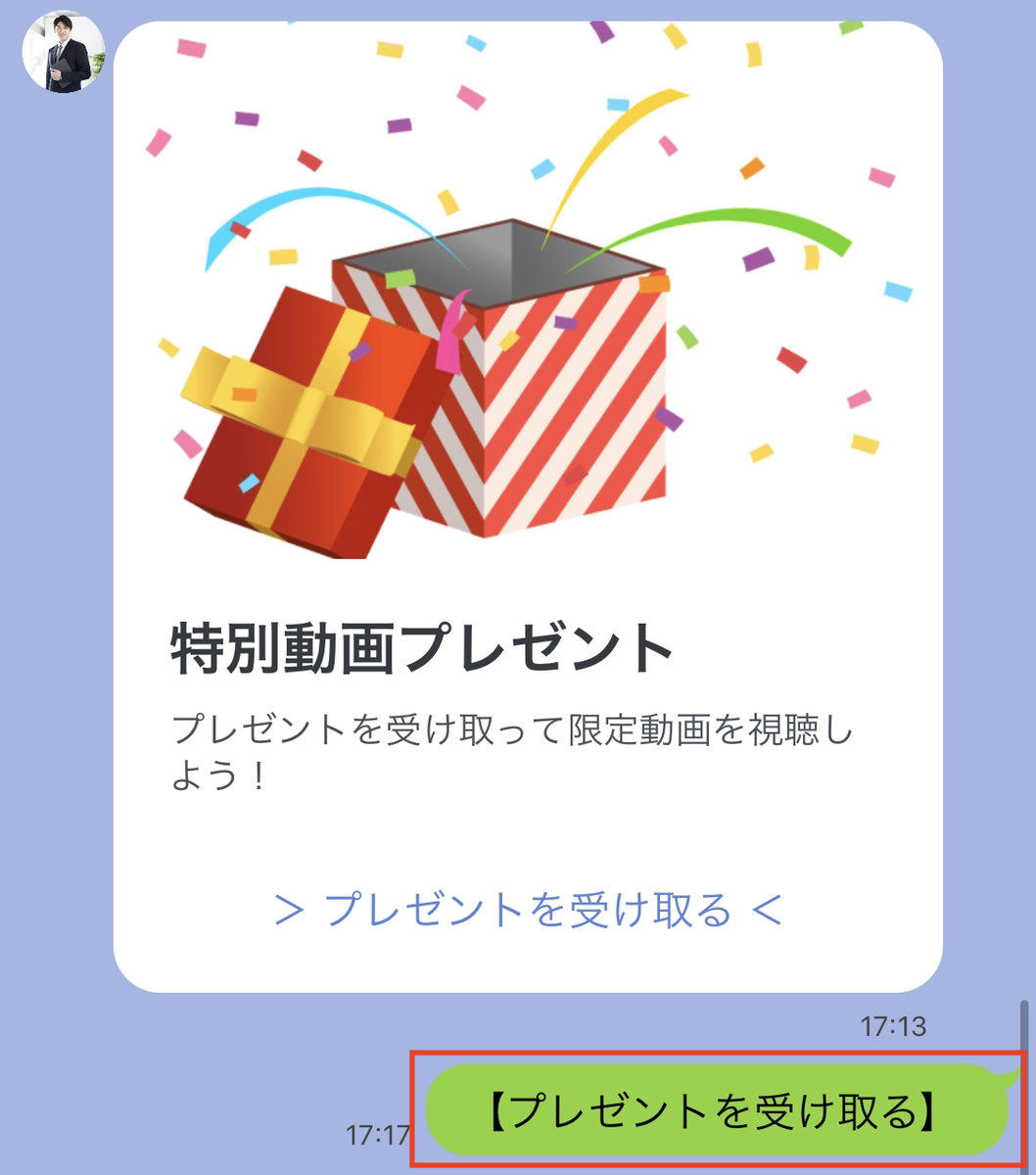Tap the 17:13 timestamp
This screenshot has height=1175, width=1036.
pyautogui.click(x=896, y=1023)
